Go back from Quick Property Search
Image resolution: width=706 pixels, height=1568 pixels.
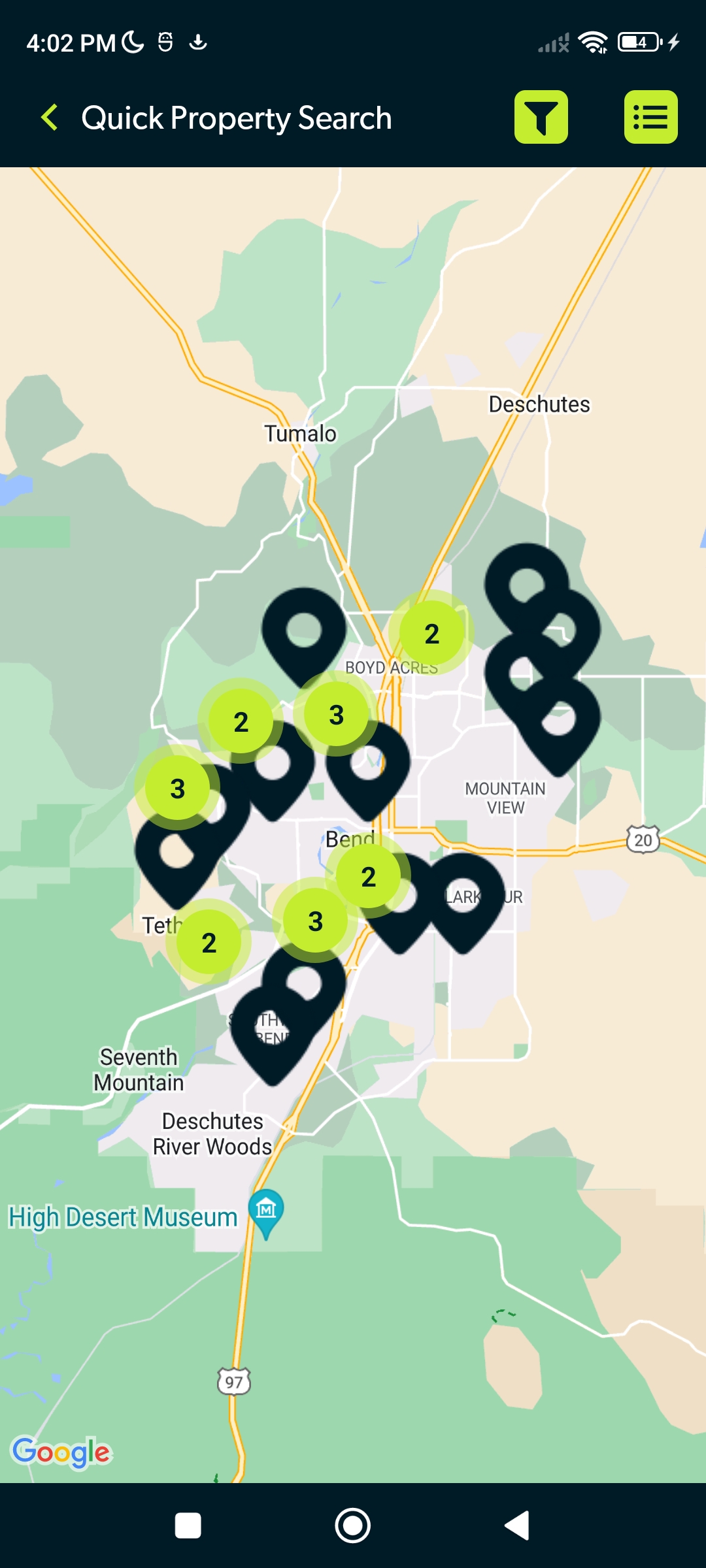coord(50,118)
